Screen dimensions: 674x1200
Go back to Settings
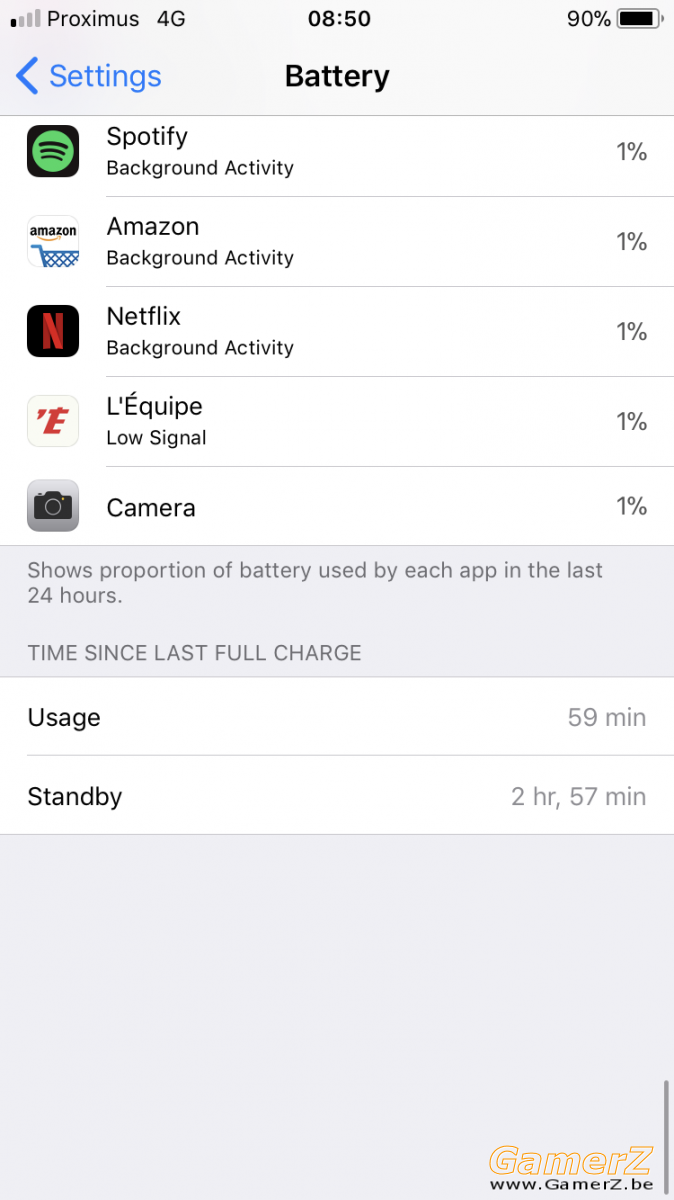click(x=88, y=76)
